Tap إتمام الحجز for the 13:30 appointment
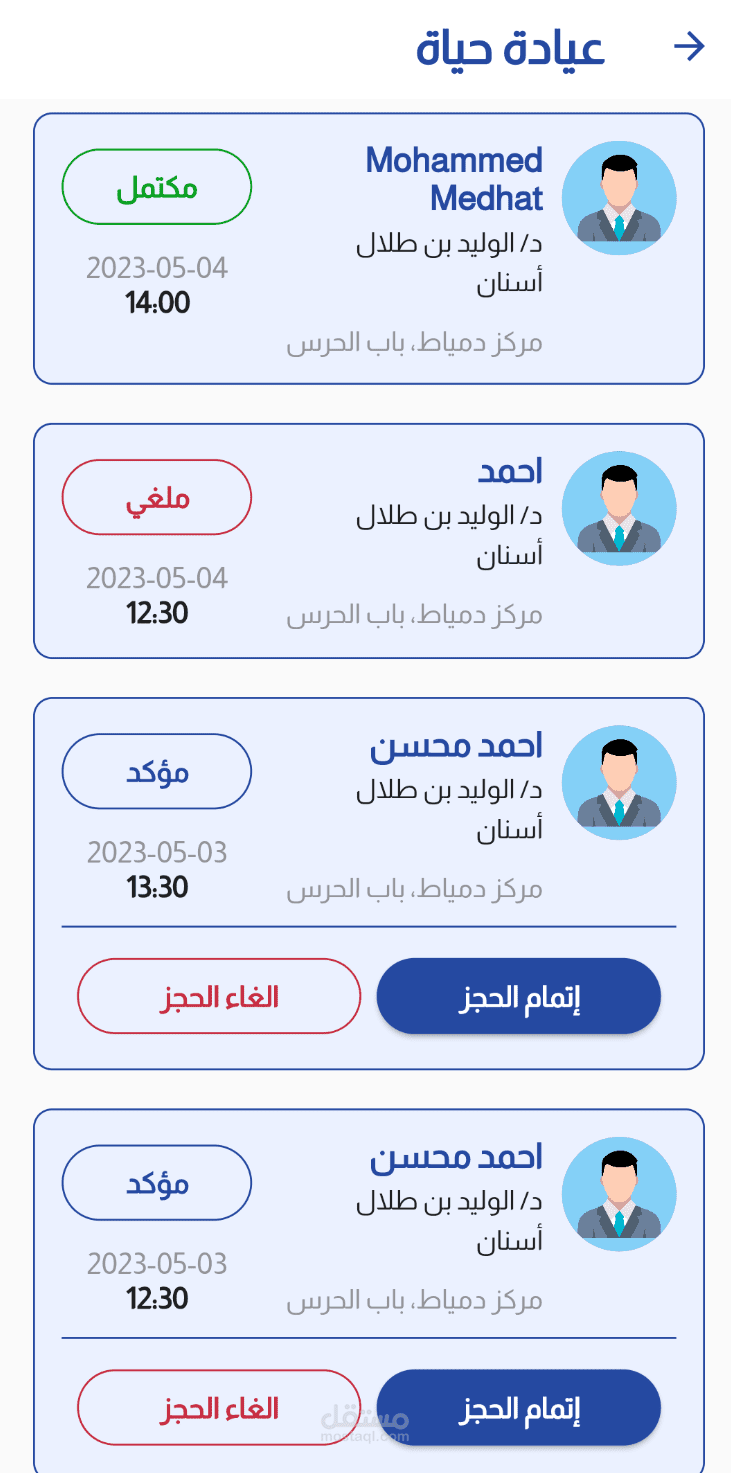 coord(518,996)
